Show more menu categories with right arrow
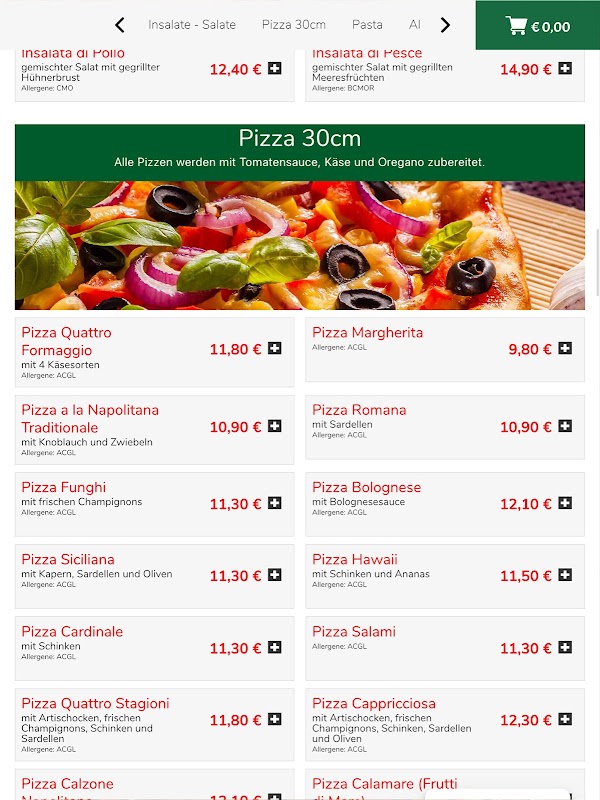Image resolution: width=600 pixels, height=800 pixels. click(x=445, y=25)
